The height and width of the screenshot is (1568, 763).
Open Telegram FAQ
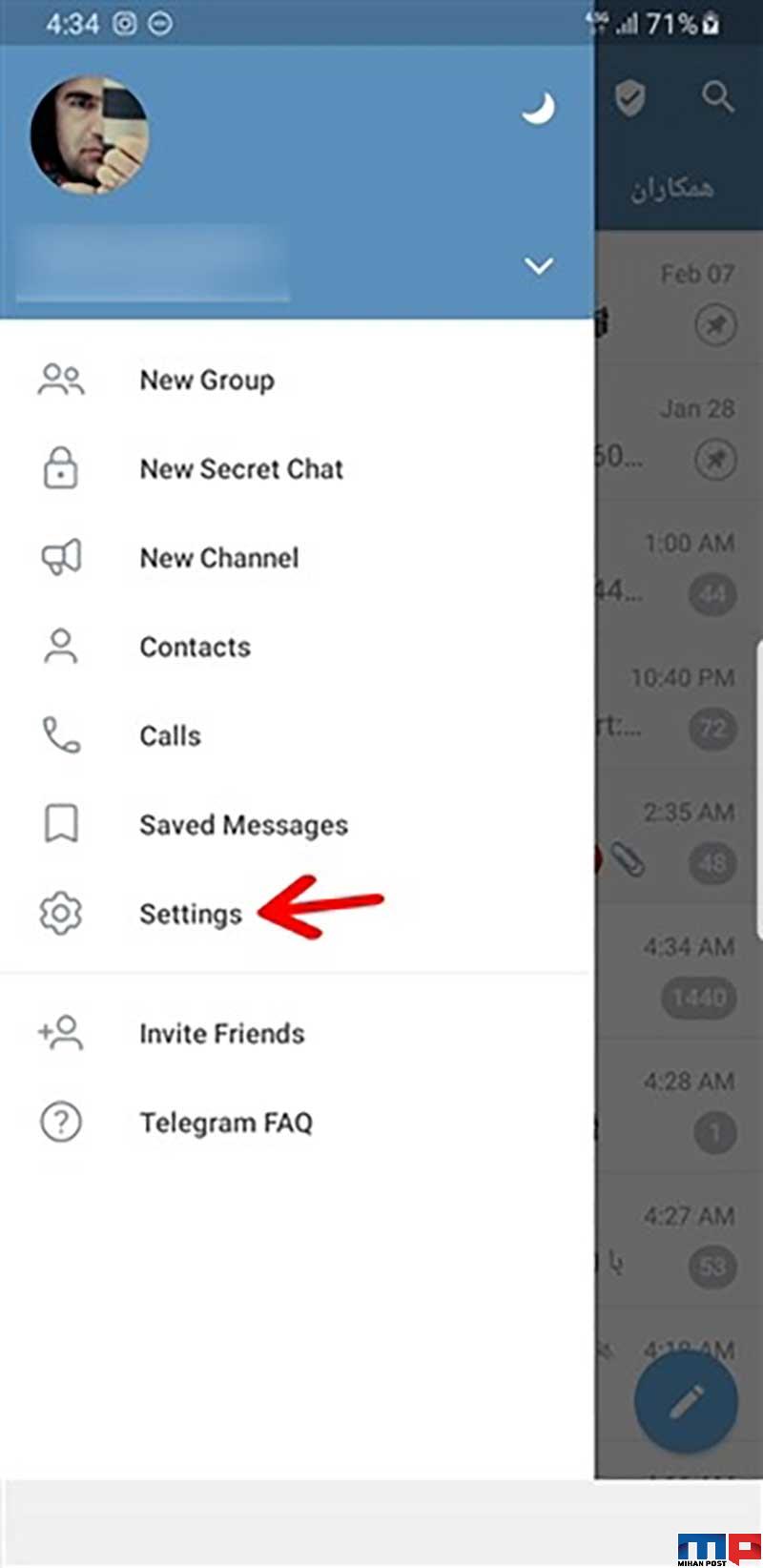point(297,1123)
